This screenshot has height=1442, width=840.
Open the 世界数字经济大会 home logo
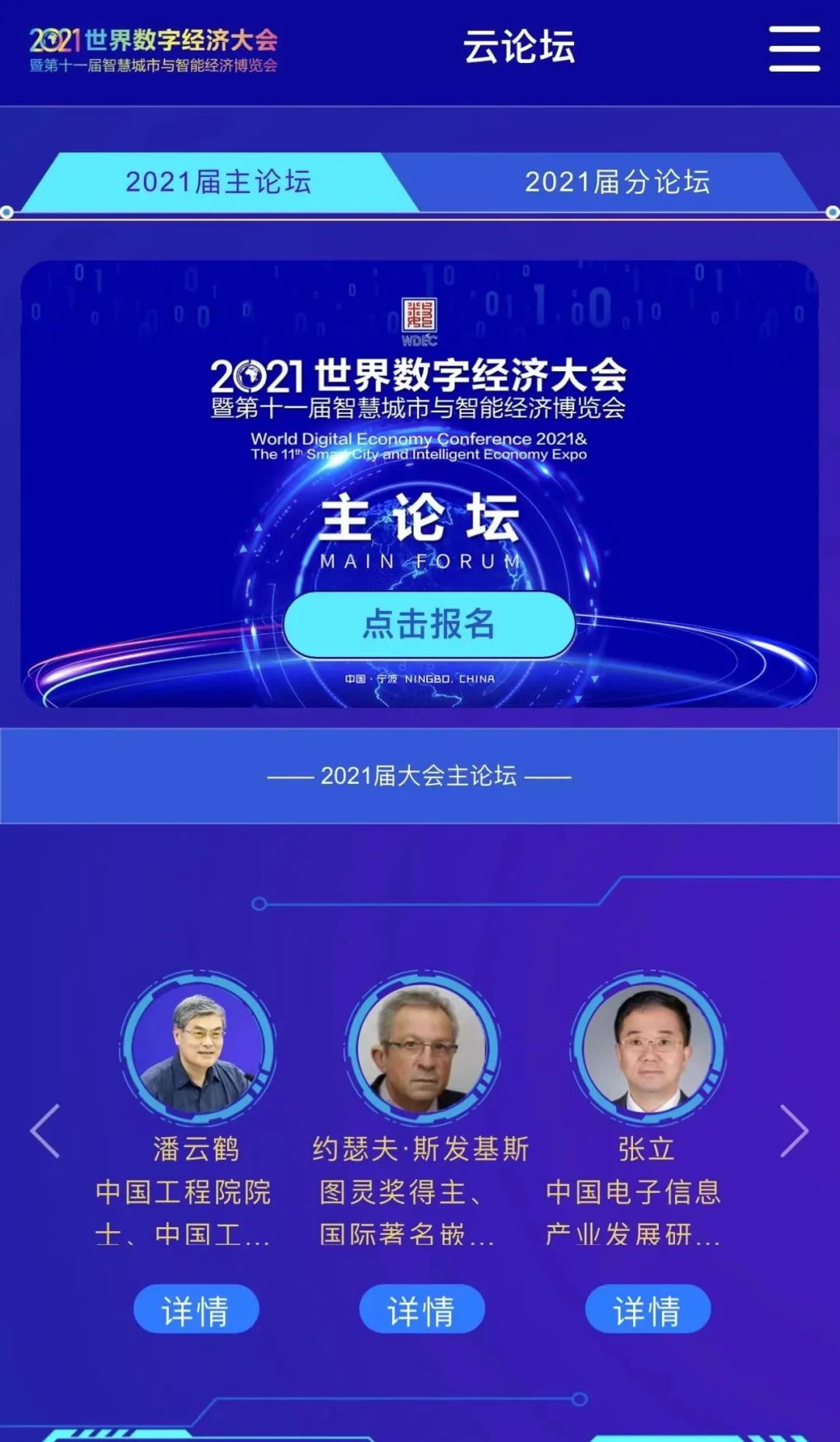tap(153, 50)
